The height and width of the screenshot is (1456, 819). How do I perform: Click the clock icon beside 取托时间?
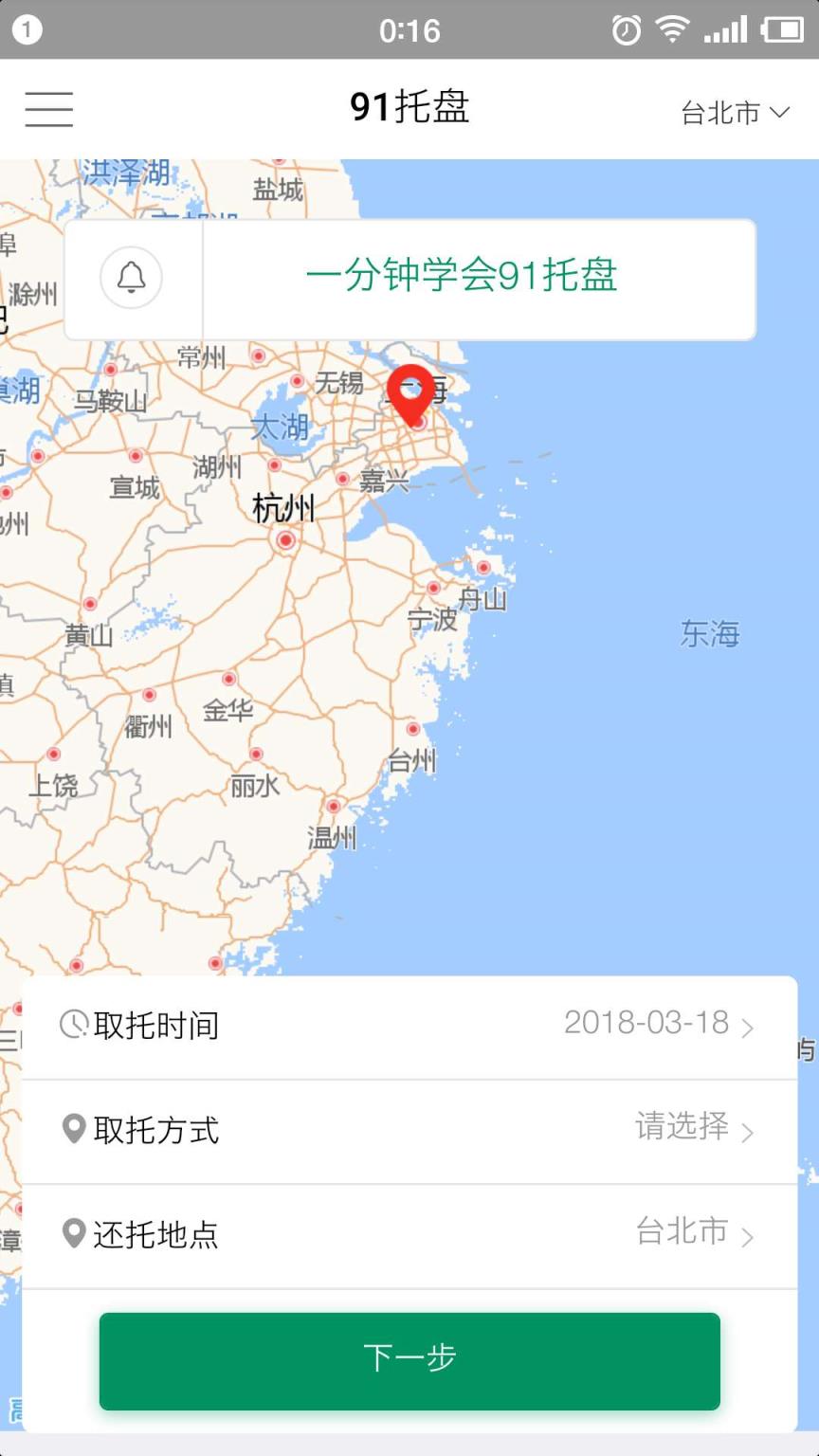tap(74, 1024)
